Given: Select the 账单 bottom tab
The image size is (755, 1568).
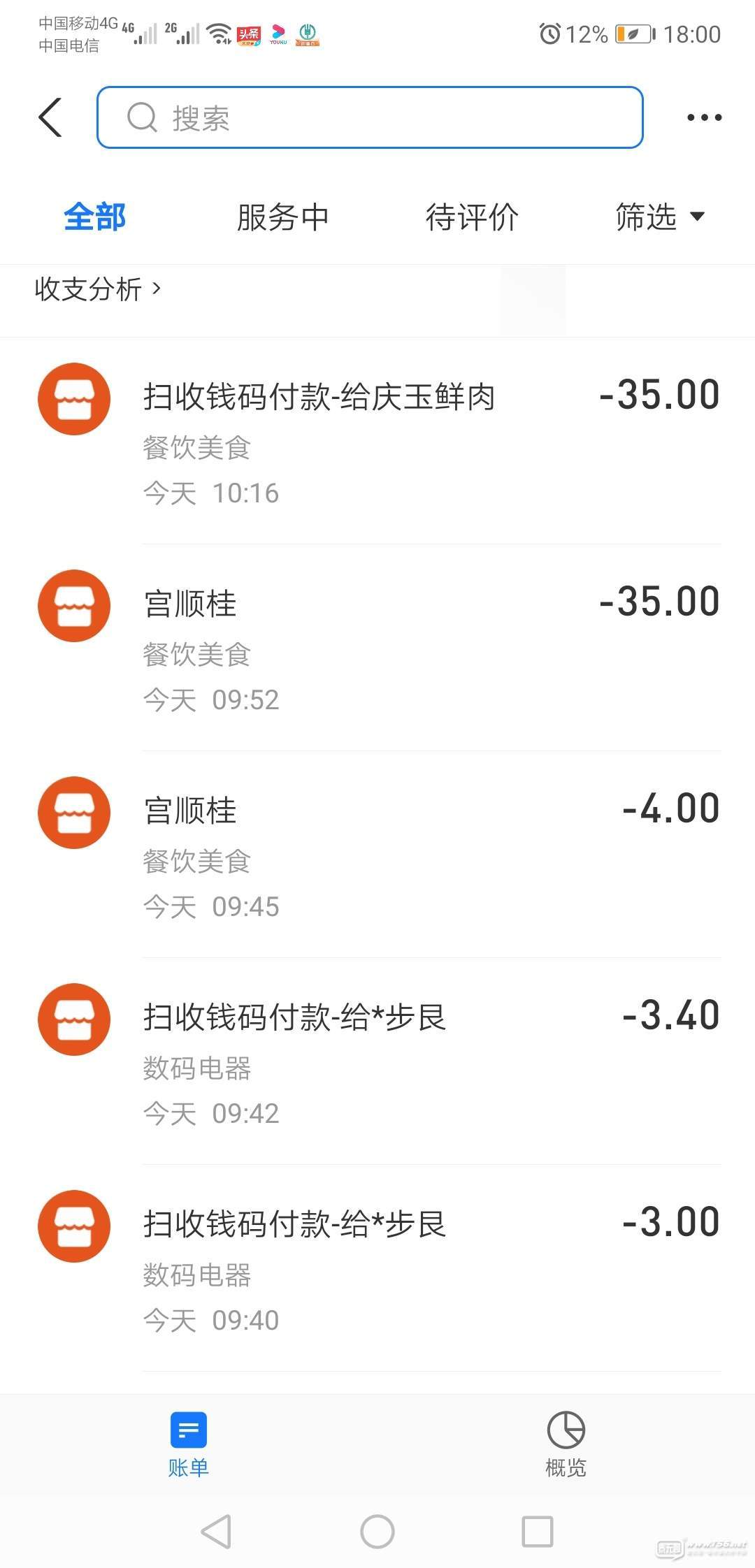Looking at the screenshot, I should click(189, 1444).
